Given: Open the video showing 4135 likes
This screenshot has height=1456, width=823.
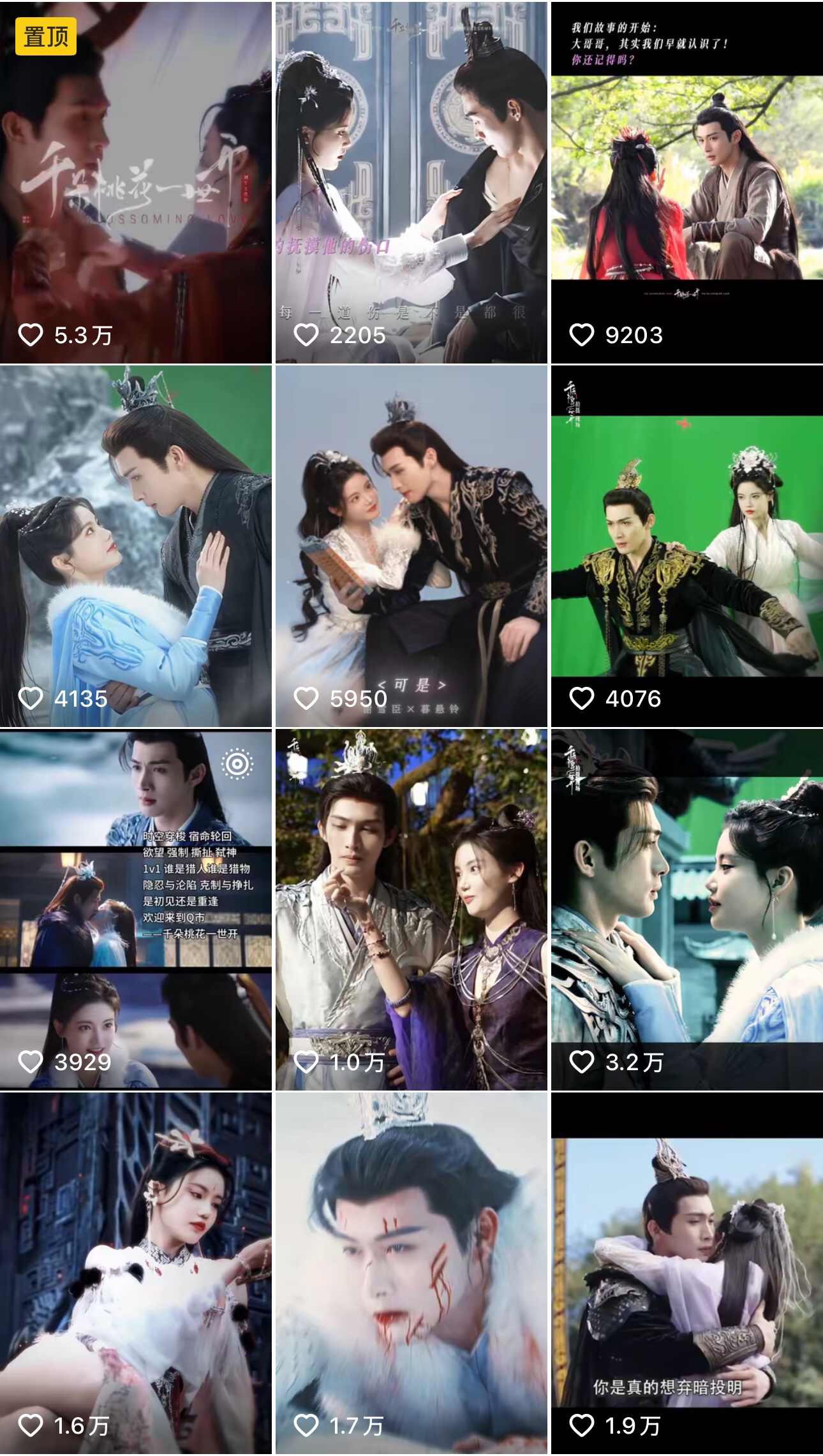Looking at the screenshot, I should 135,546.
